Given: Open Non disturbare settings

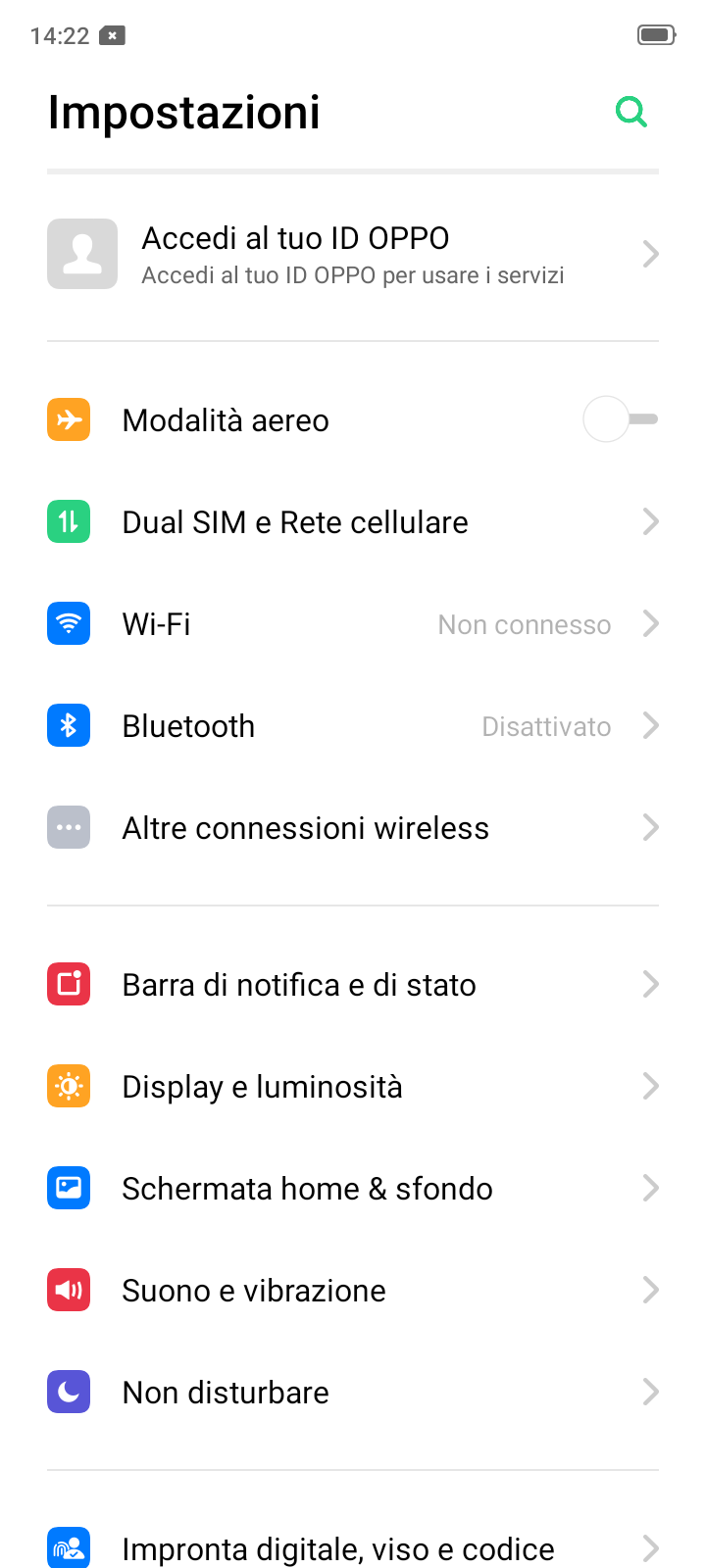Looking at the screenshot, I should click(353, 1392).
